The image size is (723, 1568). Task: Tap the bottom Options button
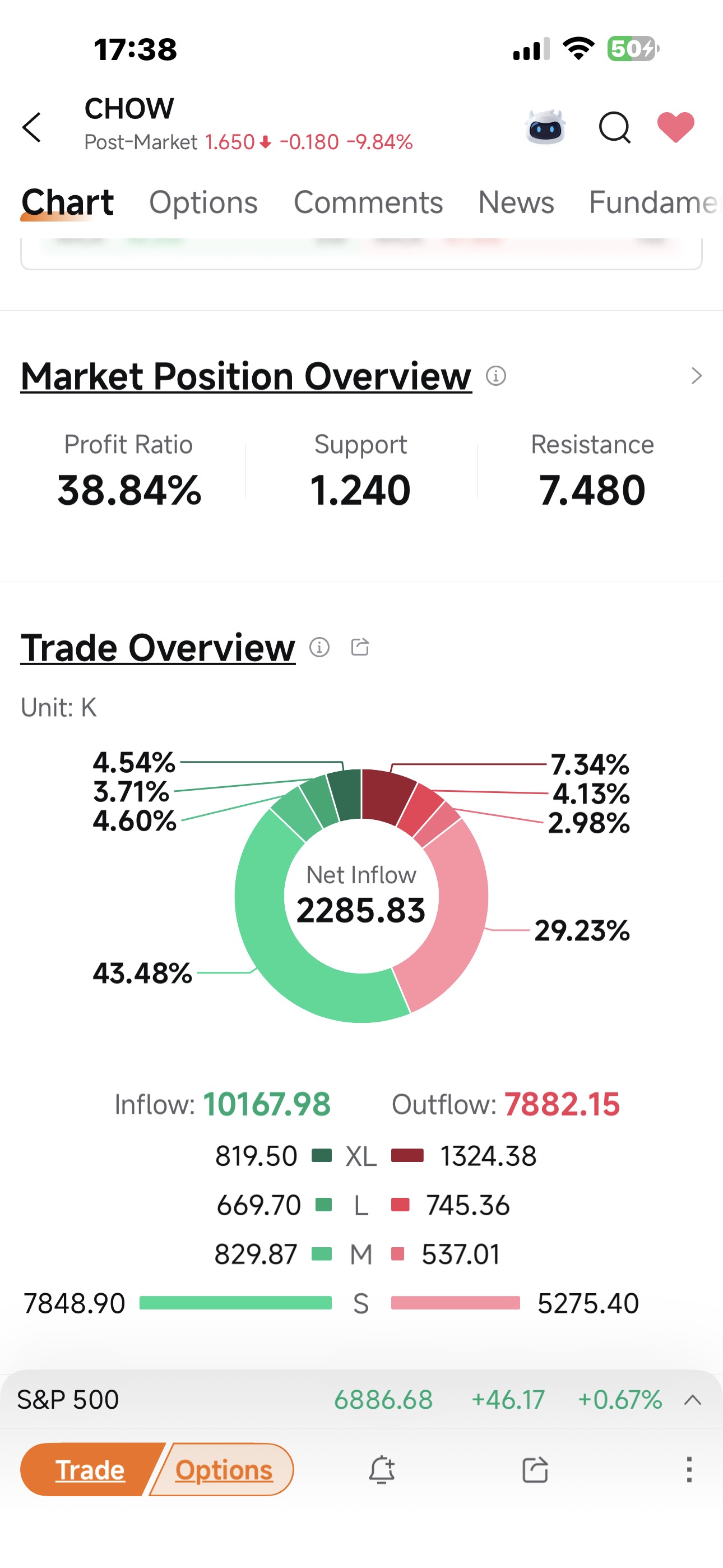[224, 1469]
